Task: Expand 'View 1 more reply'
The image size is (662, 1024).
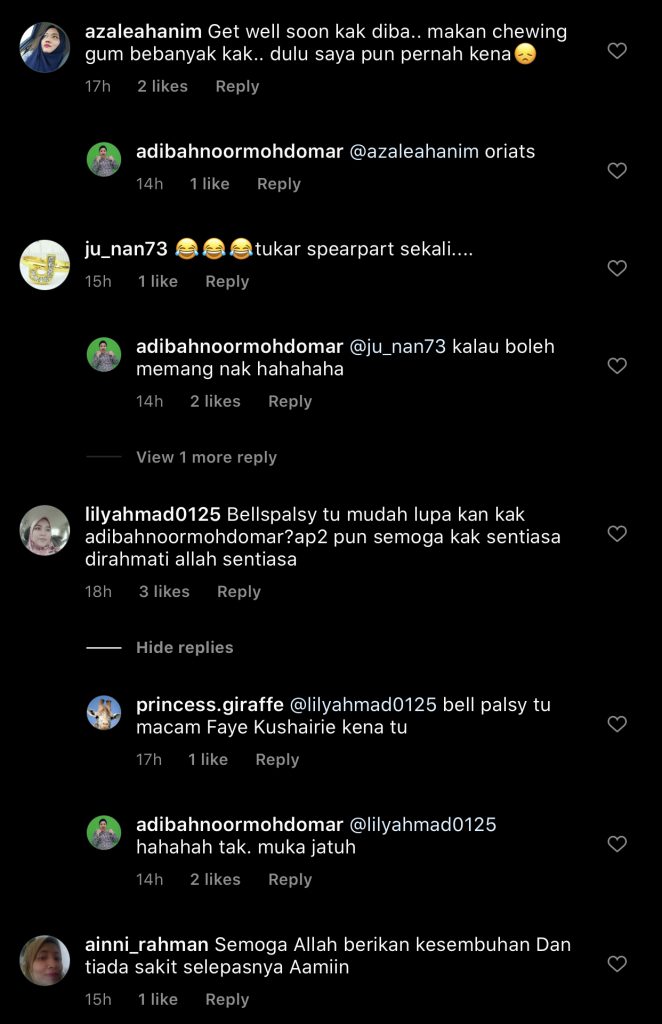Action: [x=206, y=457]
